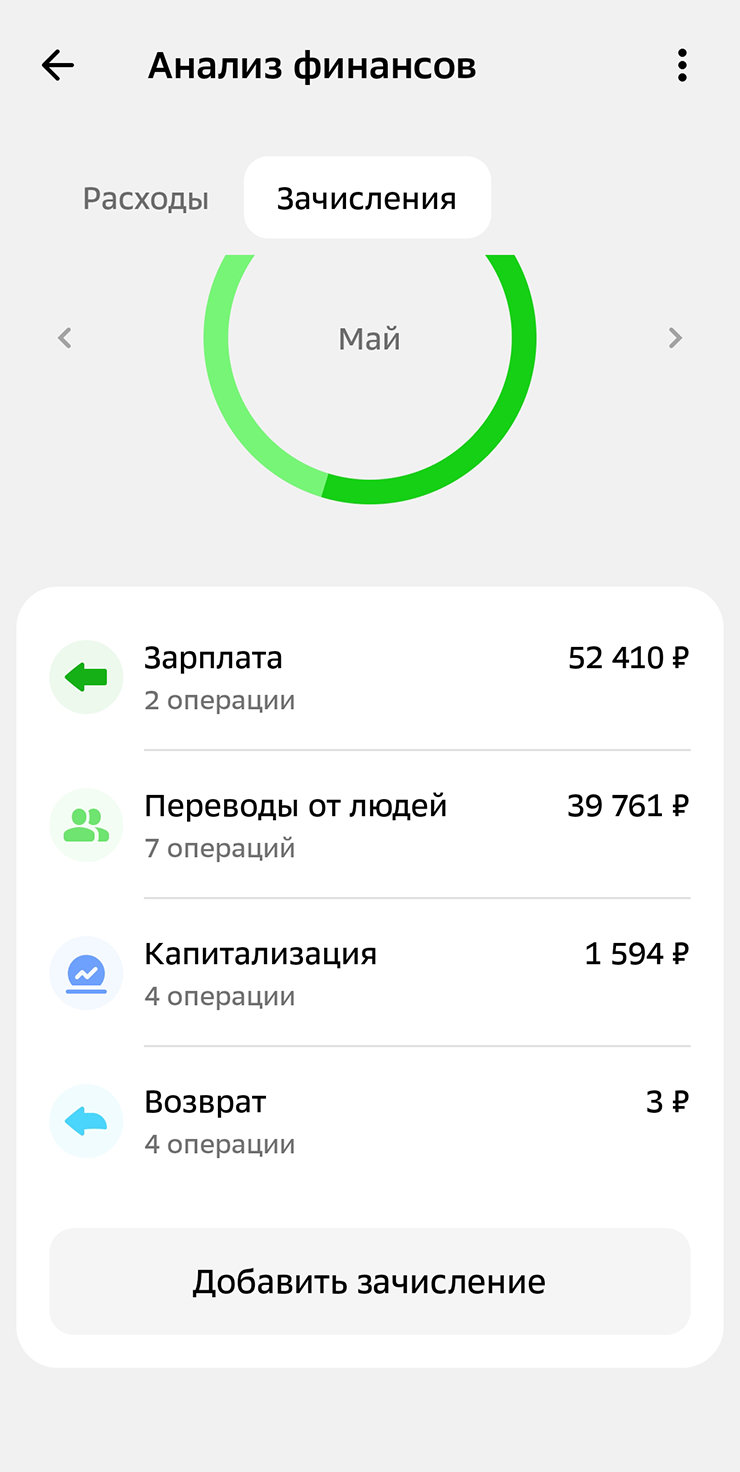Open the Зарплата category

tap(370, 677)
